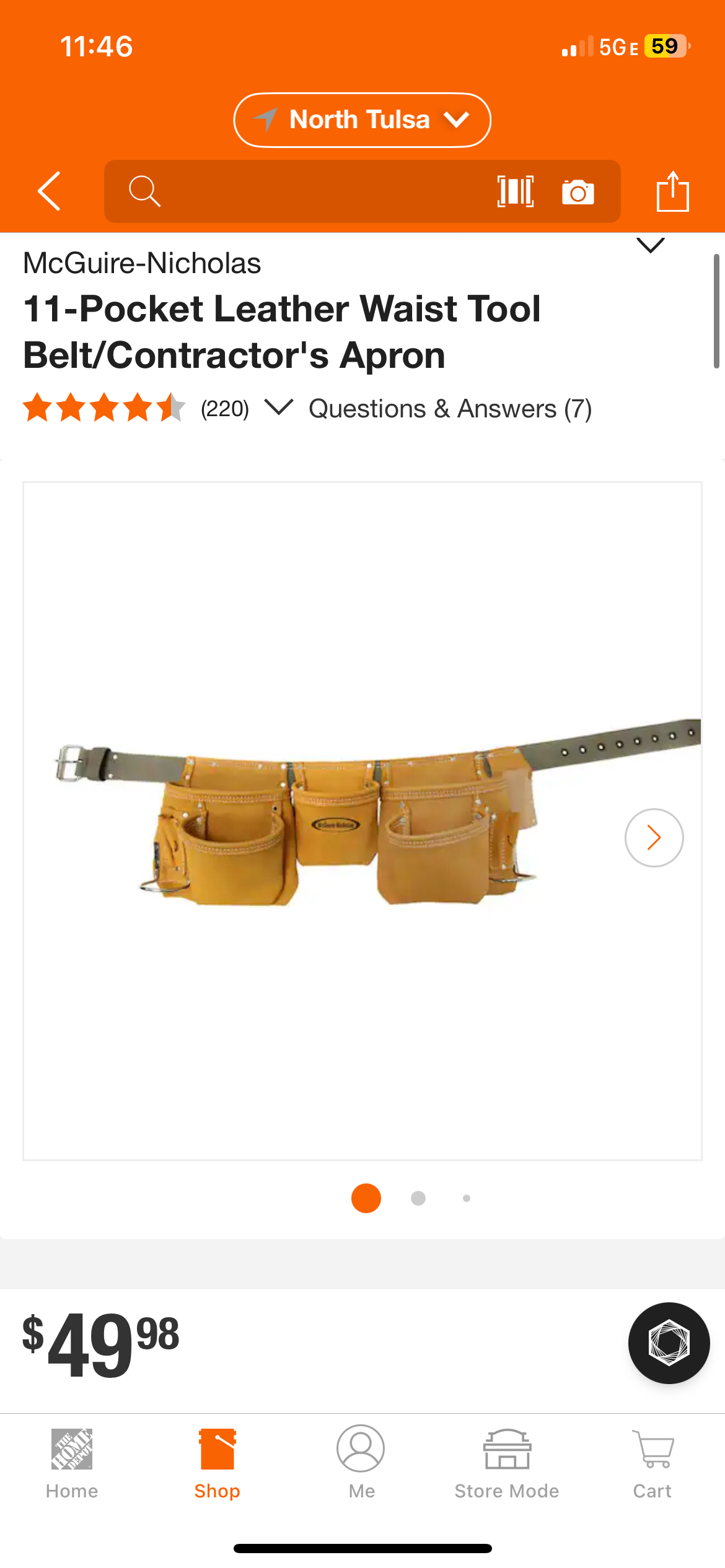Scan a barcode from the search bar
This screenshot has height=1568, width=725.
coord(515,191)
